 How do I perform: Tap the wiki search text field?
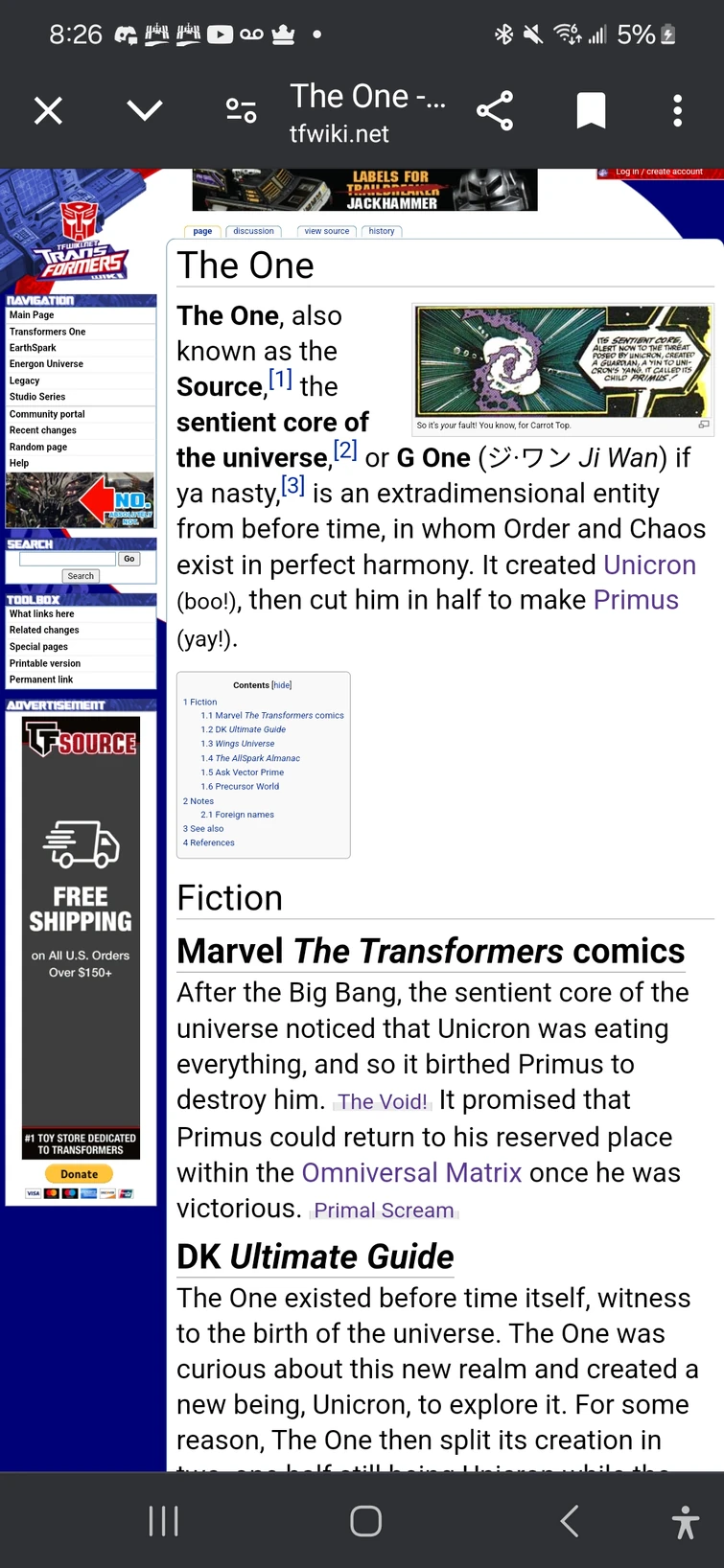pyautogui.click(x=67, y=559)
